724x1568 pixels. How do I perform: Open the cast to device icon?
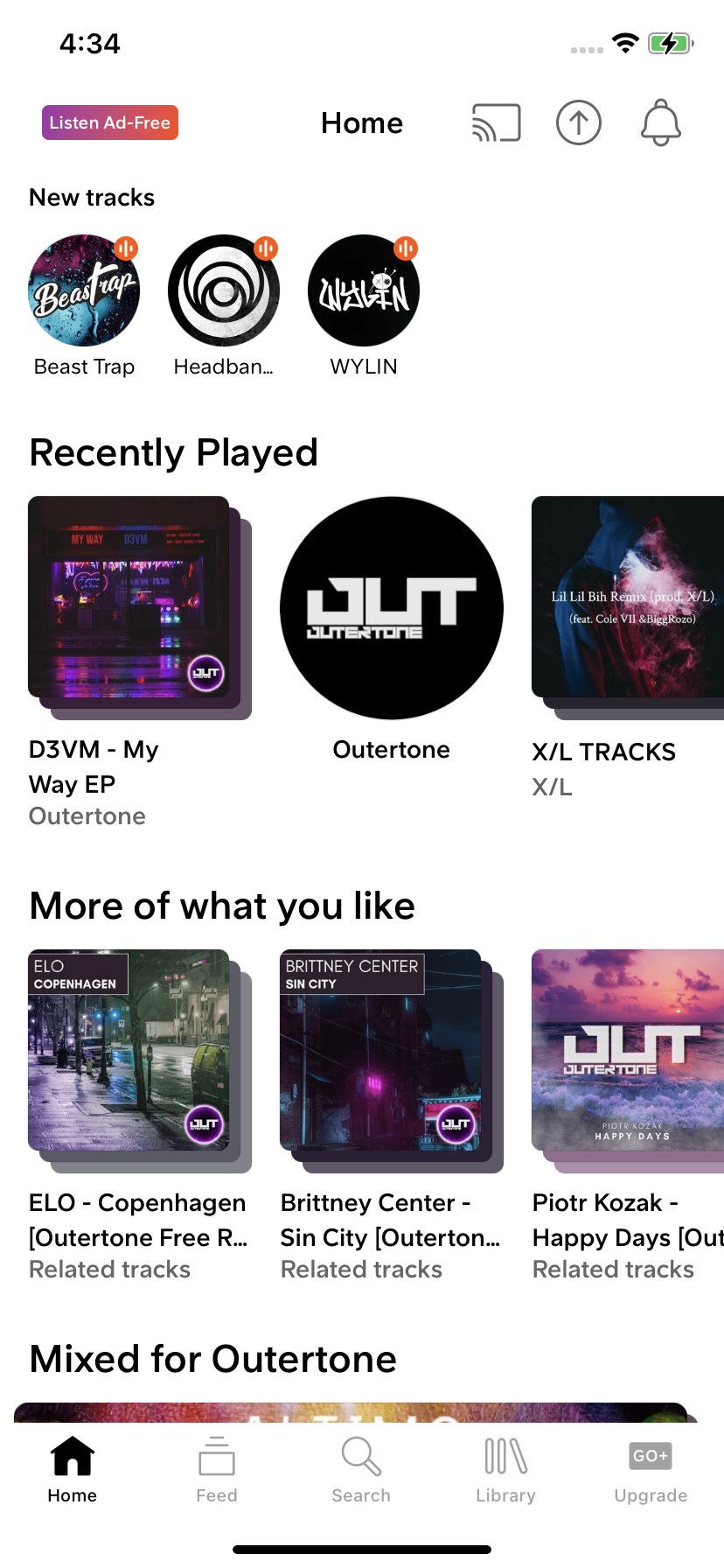tap(496, 122)
